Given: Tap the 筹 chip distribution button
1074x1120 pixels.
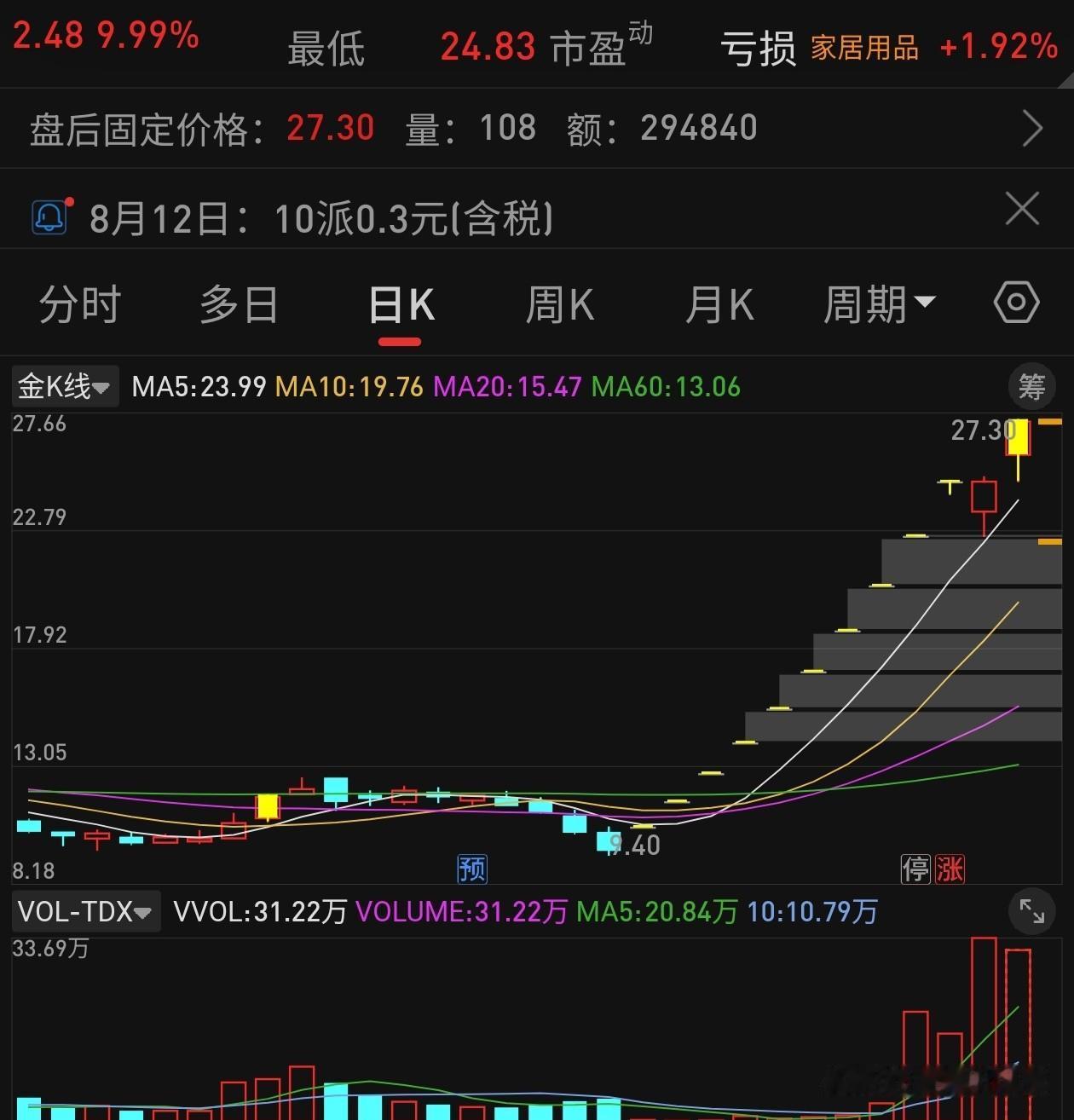Looking at the screenshot, I should coord(1031,387).
